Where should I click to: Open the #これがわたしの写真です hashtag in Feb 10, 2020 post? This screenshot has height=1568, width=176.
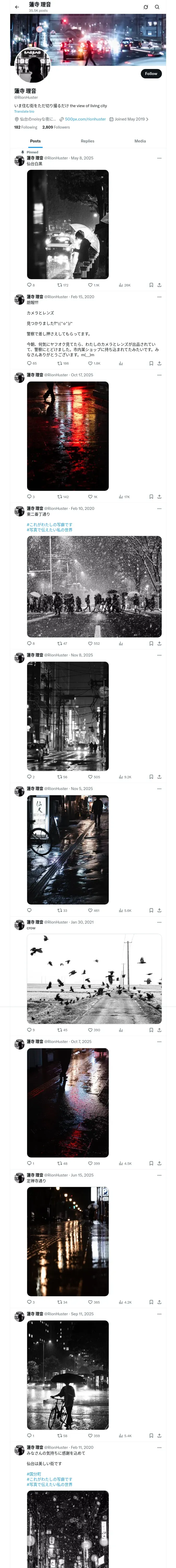click(49, 524)
